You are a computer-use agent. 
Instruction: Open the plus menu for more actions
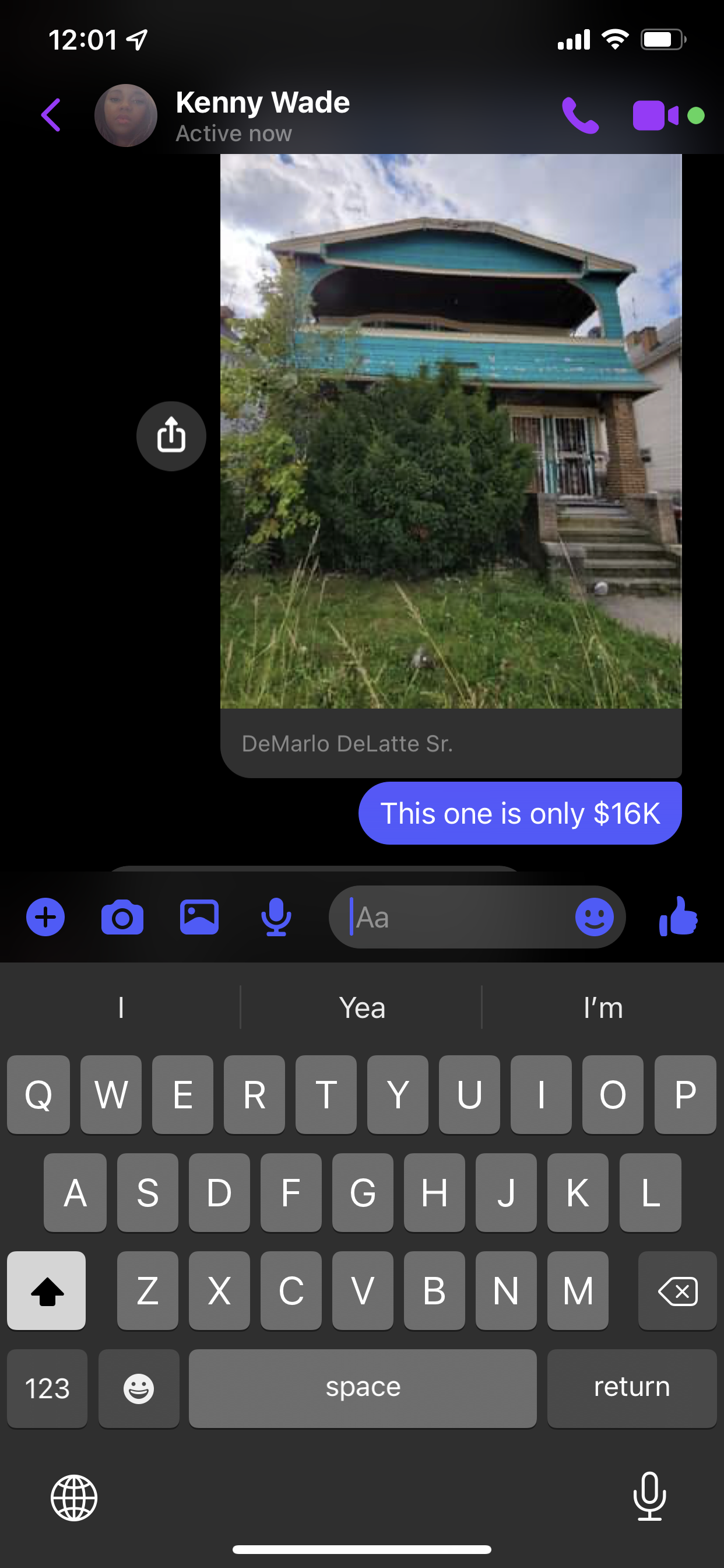click(x=45, y=916)
